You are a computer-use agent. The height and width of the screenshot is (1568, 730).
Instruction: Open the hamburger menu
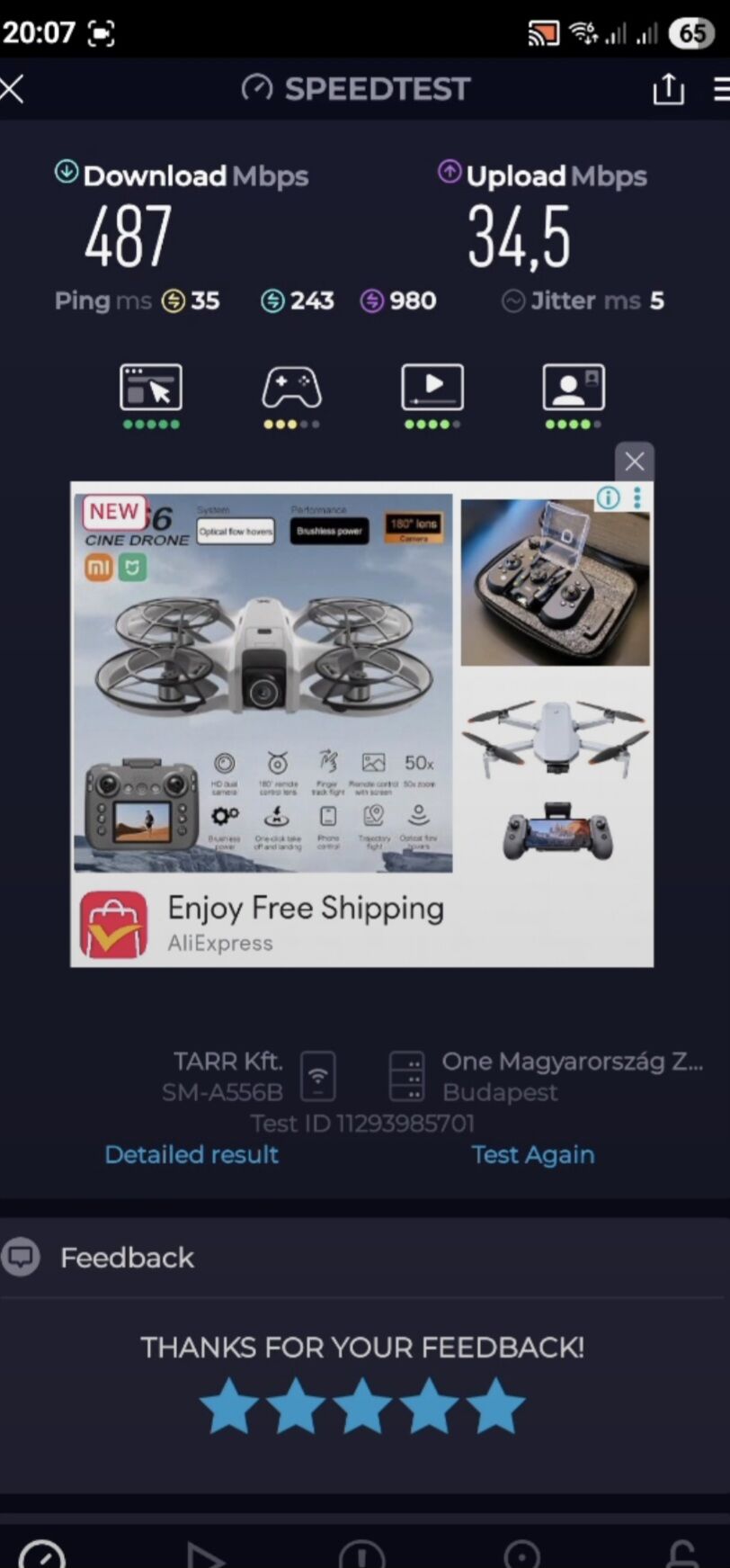721,89
